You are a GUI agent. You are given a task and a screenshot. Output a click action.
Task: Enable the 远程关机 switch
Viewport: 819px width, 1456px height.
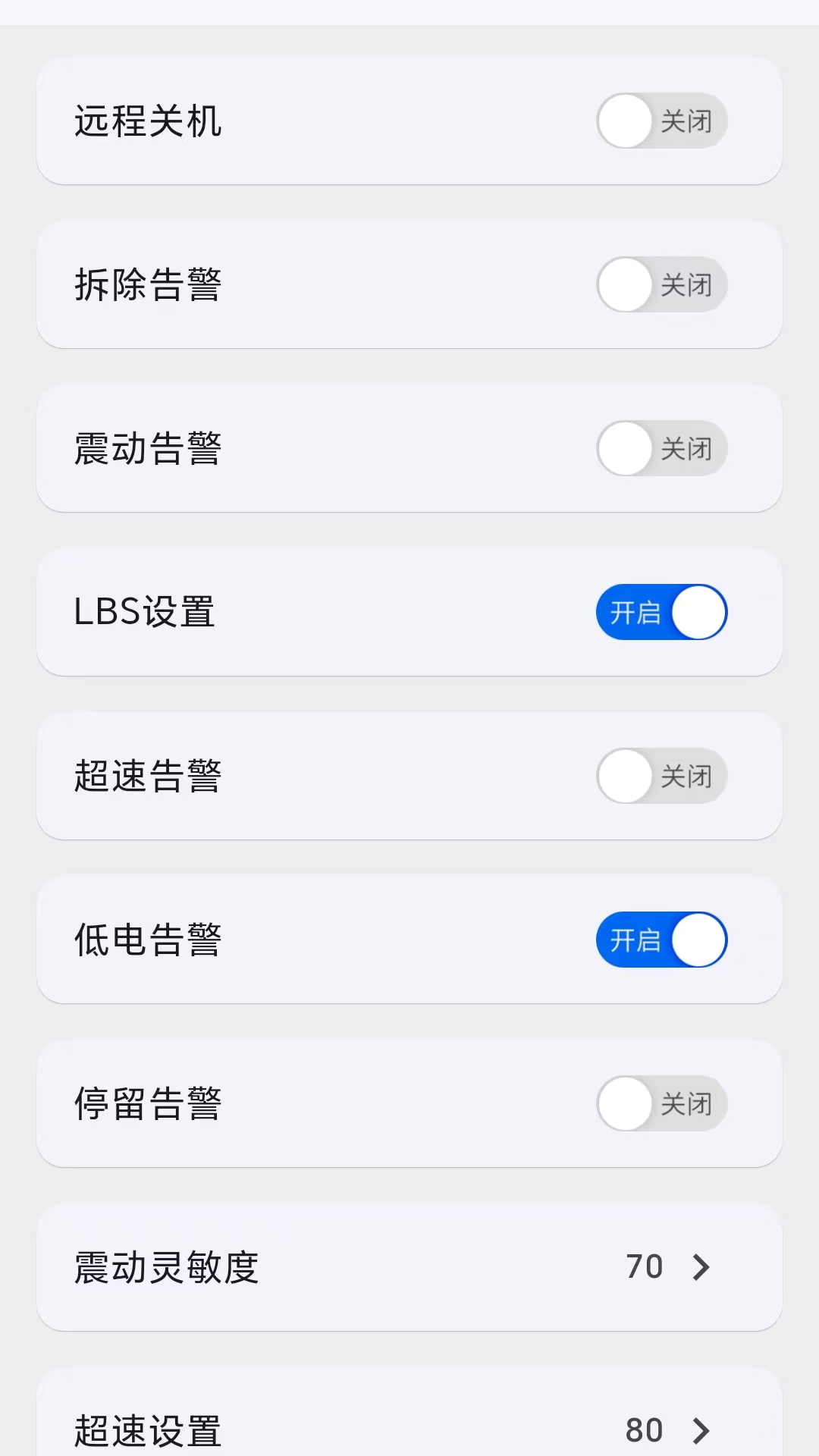pos(661,121)
